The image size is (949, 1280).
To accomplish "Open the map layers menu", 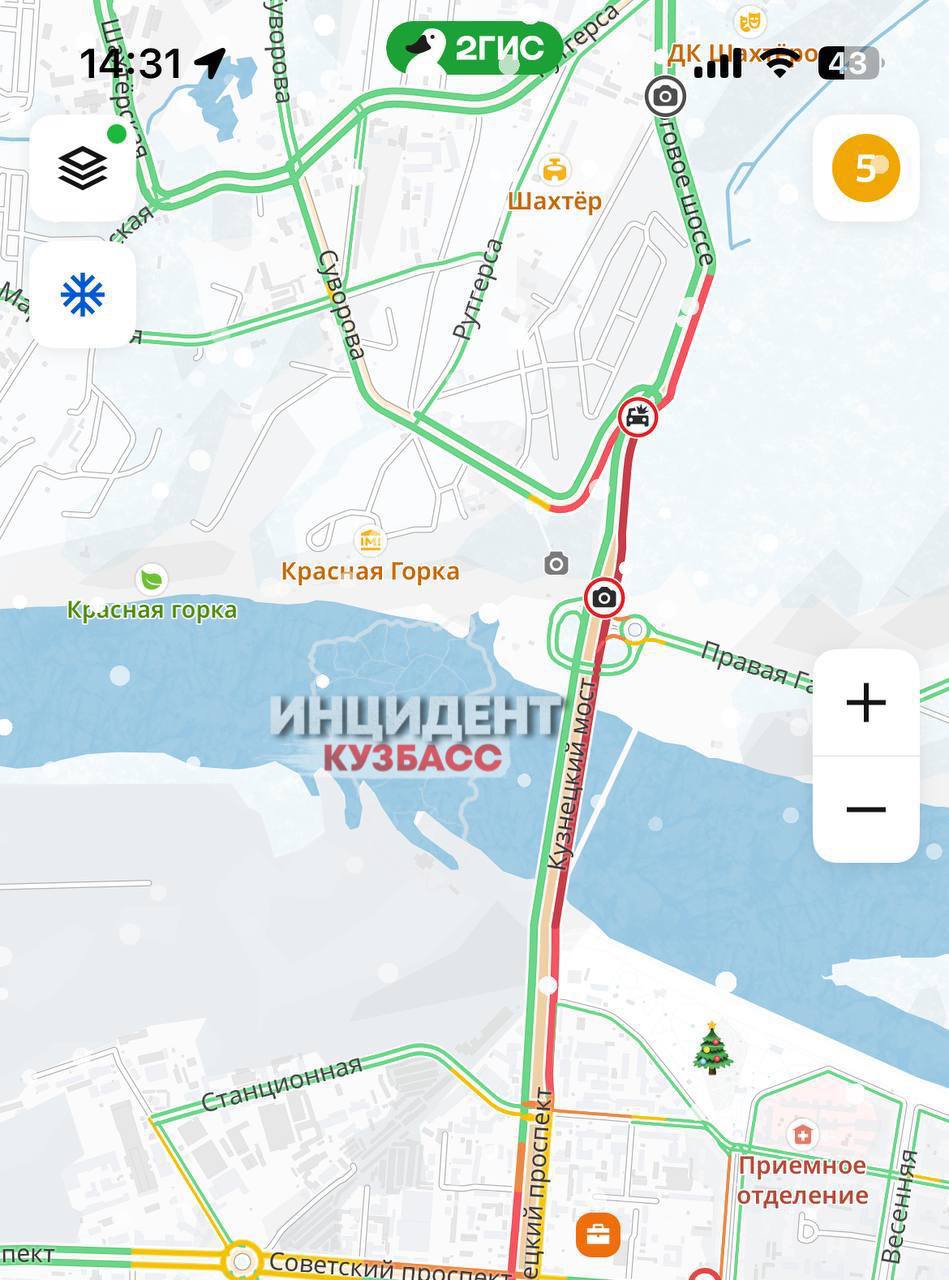I will pyautogui.click(x=83, y=168).
